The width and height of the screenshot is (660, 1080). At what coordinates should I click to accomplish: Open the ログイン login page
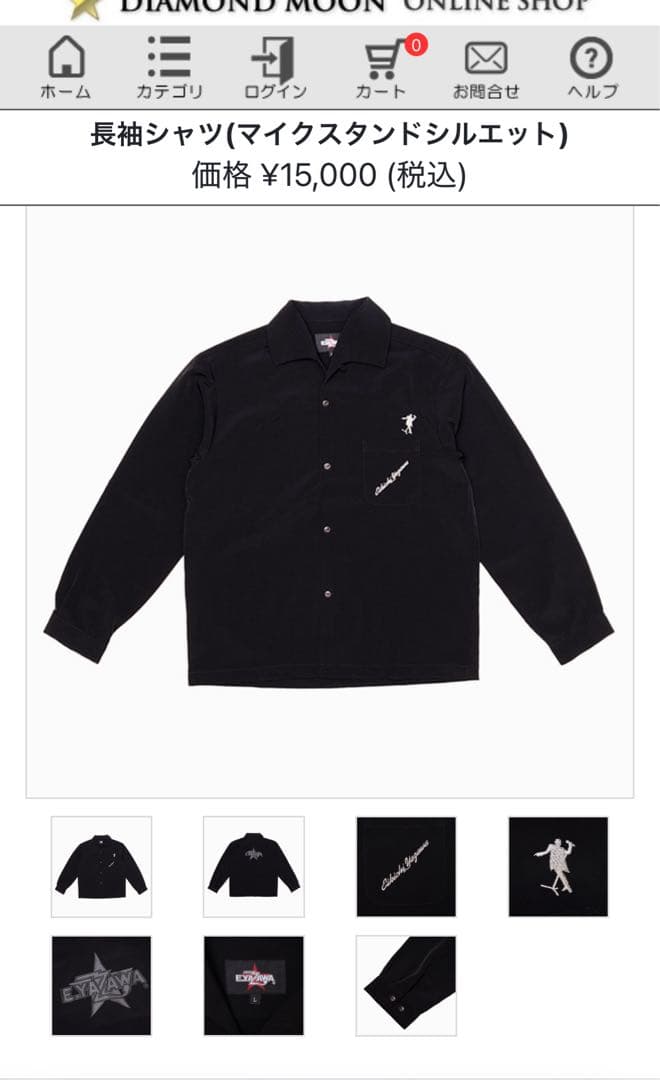275,68
